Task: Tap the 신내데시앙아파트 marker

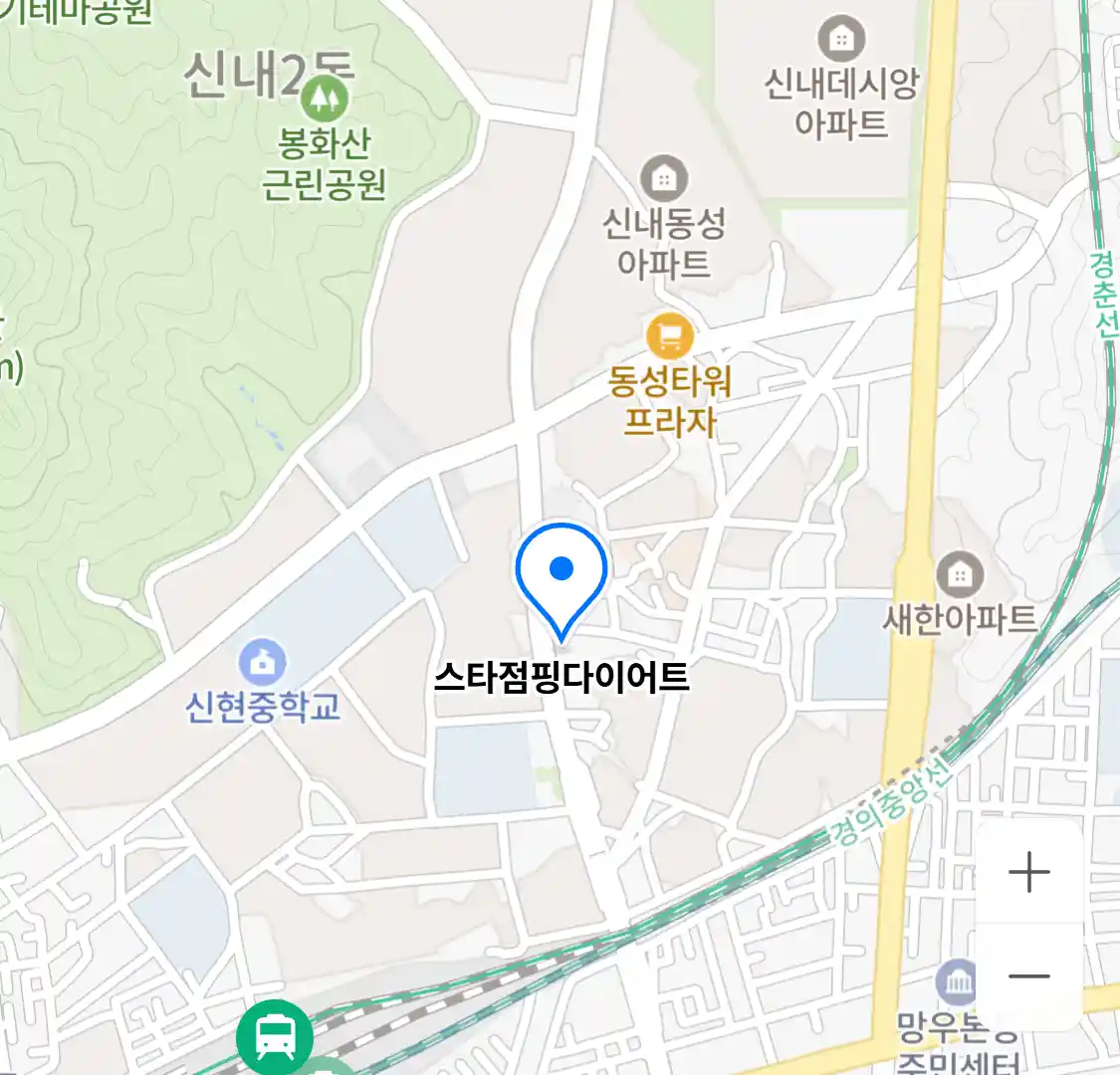Action: 841,40
